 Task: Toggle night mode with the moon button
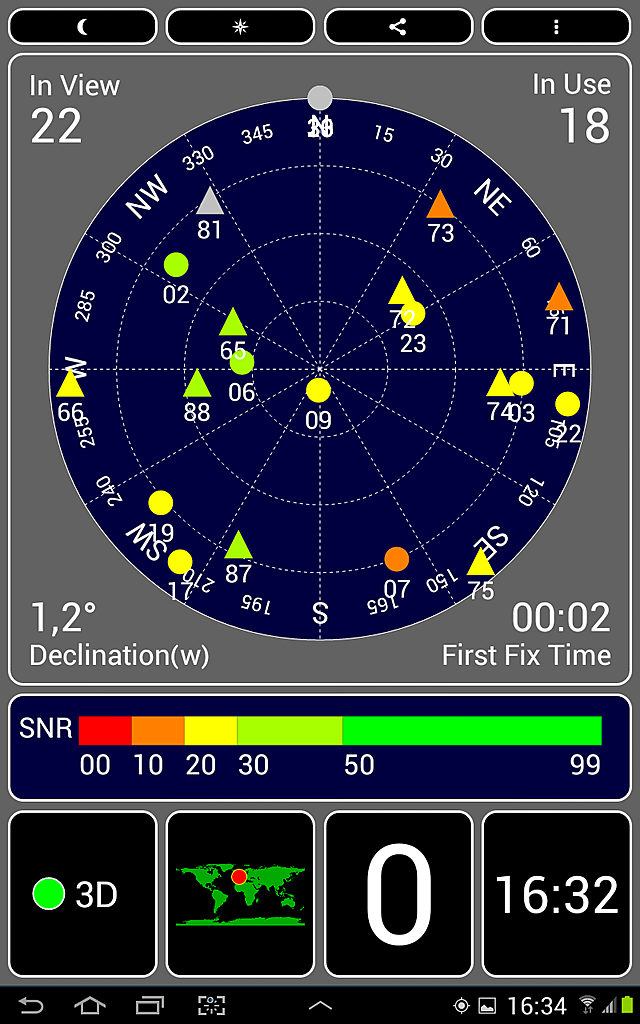[x=83, y=27]
